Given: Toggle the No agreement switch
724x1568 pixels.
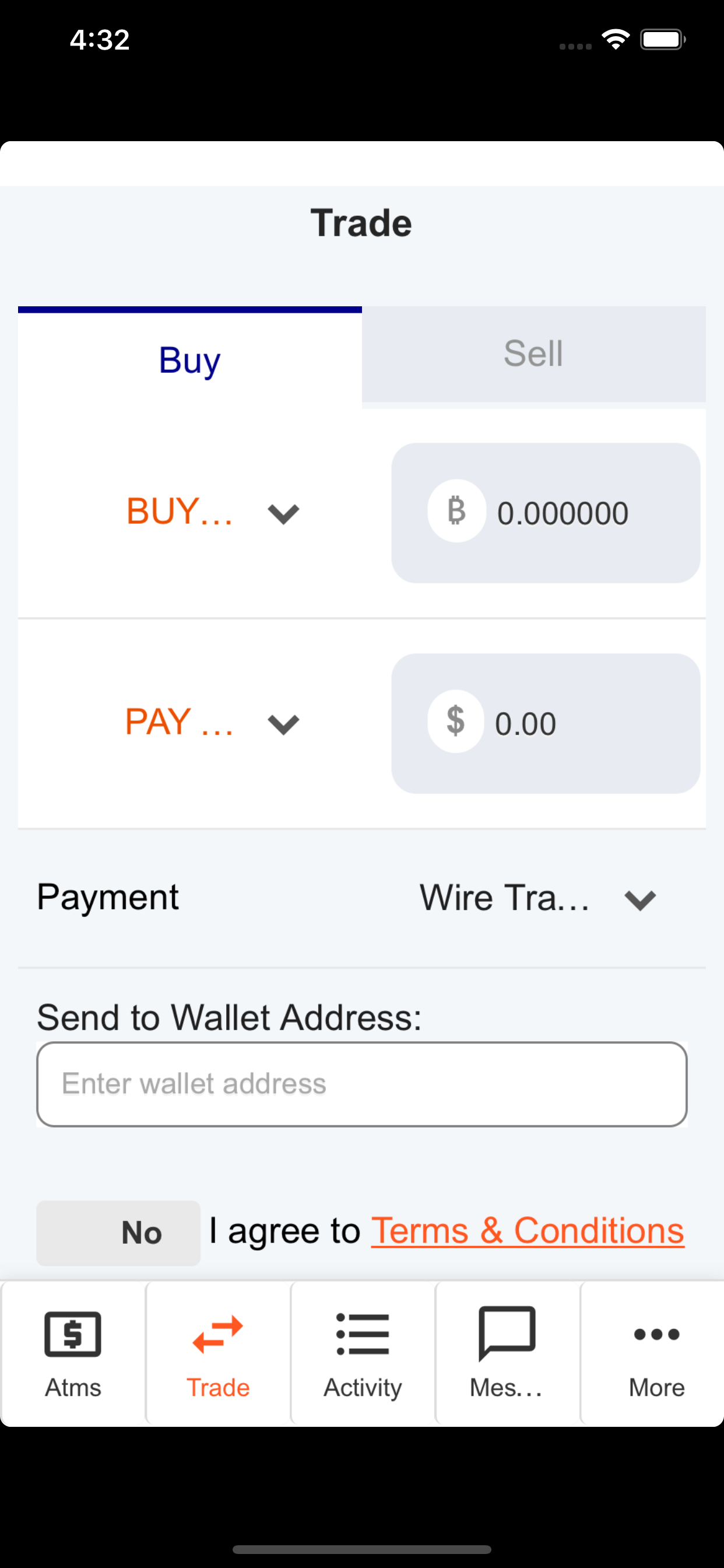Looking at the screenshot, I should pyautogui.click(x=118, y=1233).
